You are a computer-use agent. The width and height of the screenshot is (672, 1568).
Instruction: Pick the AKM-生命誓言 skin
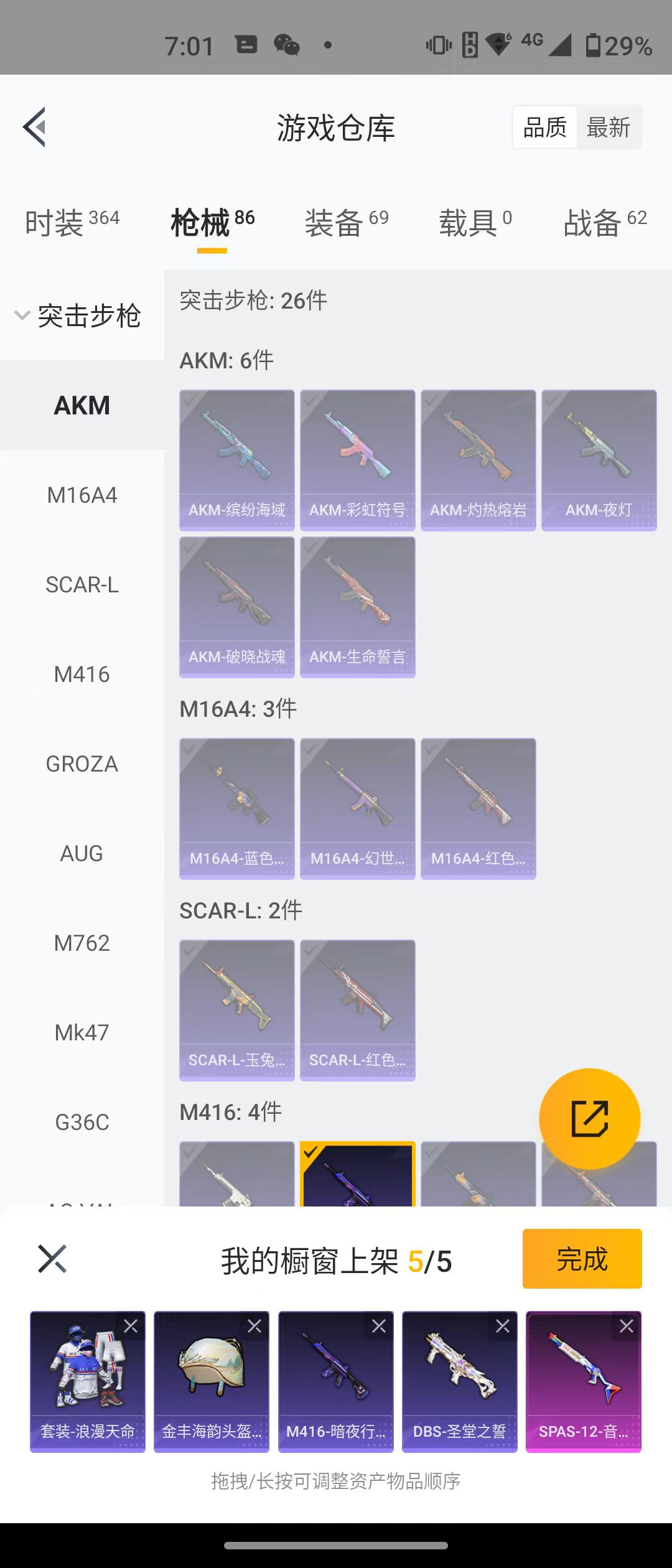[x=357, y=607]
